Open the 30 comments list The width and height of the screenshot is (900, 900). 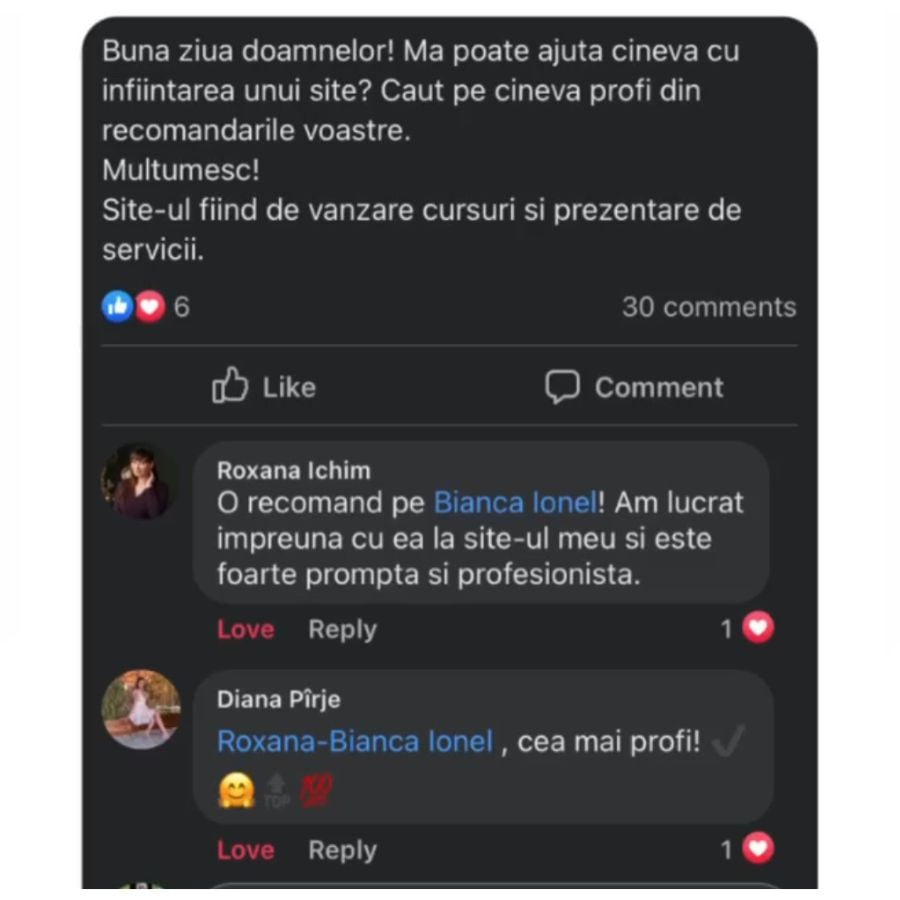click(708, 307)
